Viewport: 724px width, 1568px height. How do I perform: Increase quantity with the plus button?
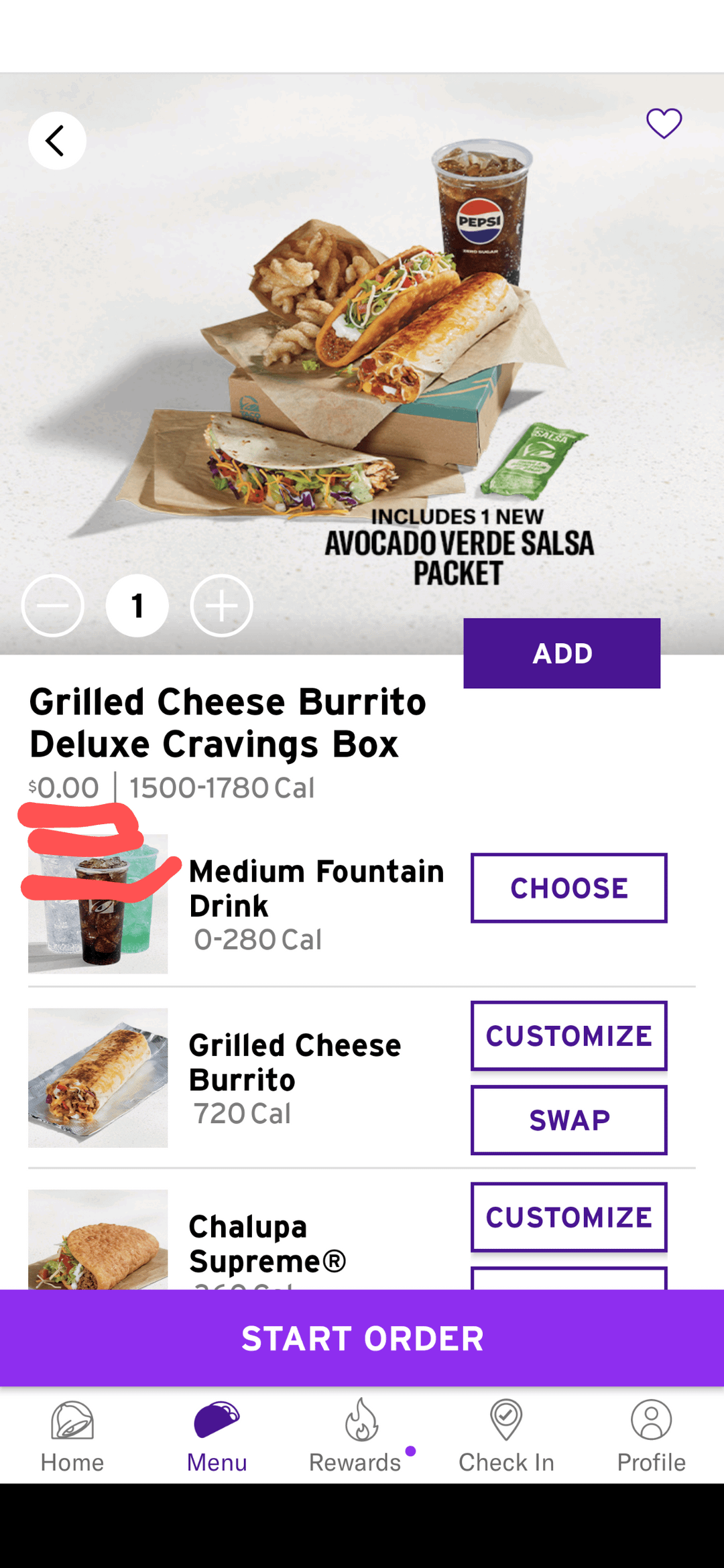click(x=221, y=606)
